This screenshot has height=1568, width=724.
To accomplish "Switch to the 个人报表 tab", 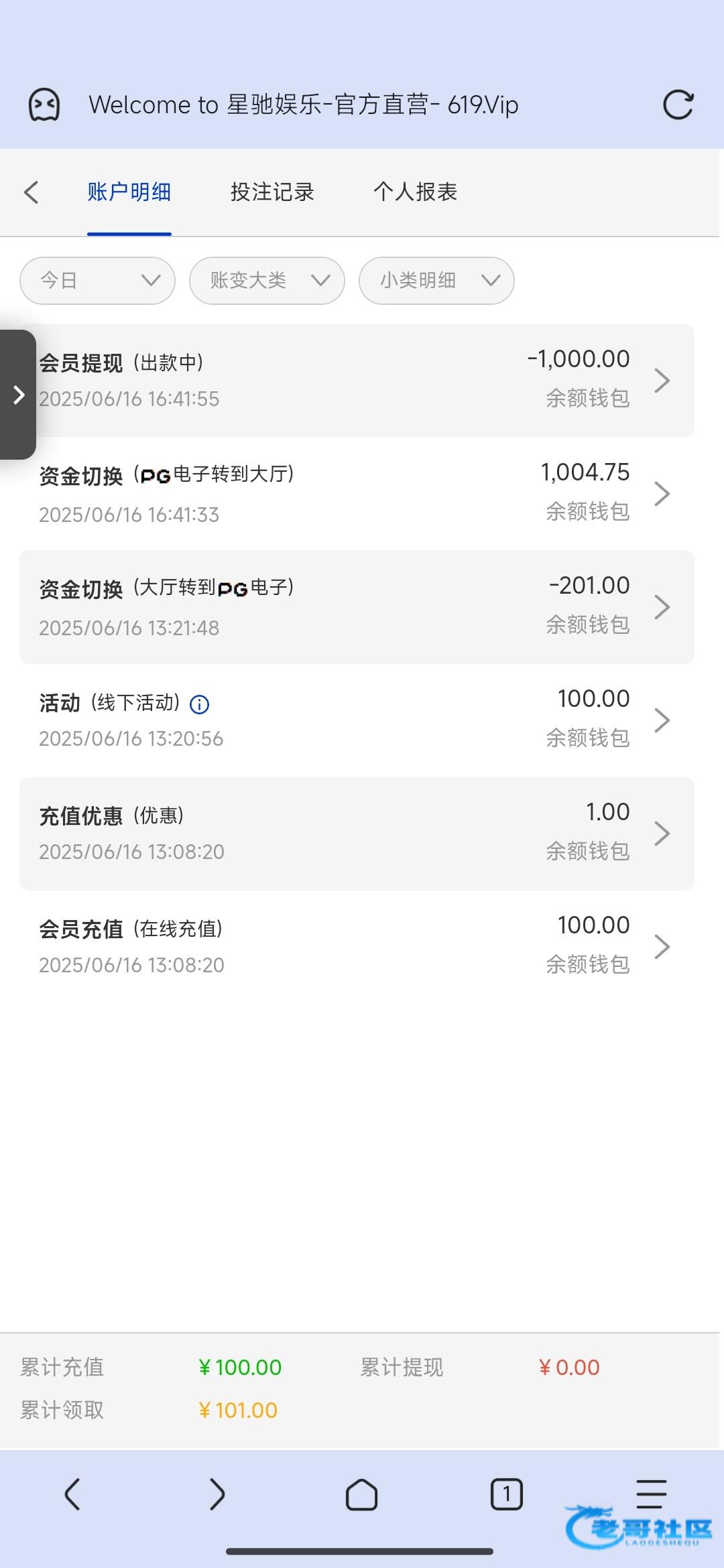I will 415,192.
